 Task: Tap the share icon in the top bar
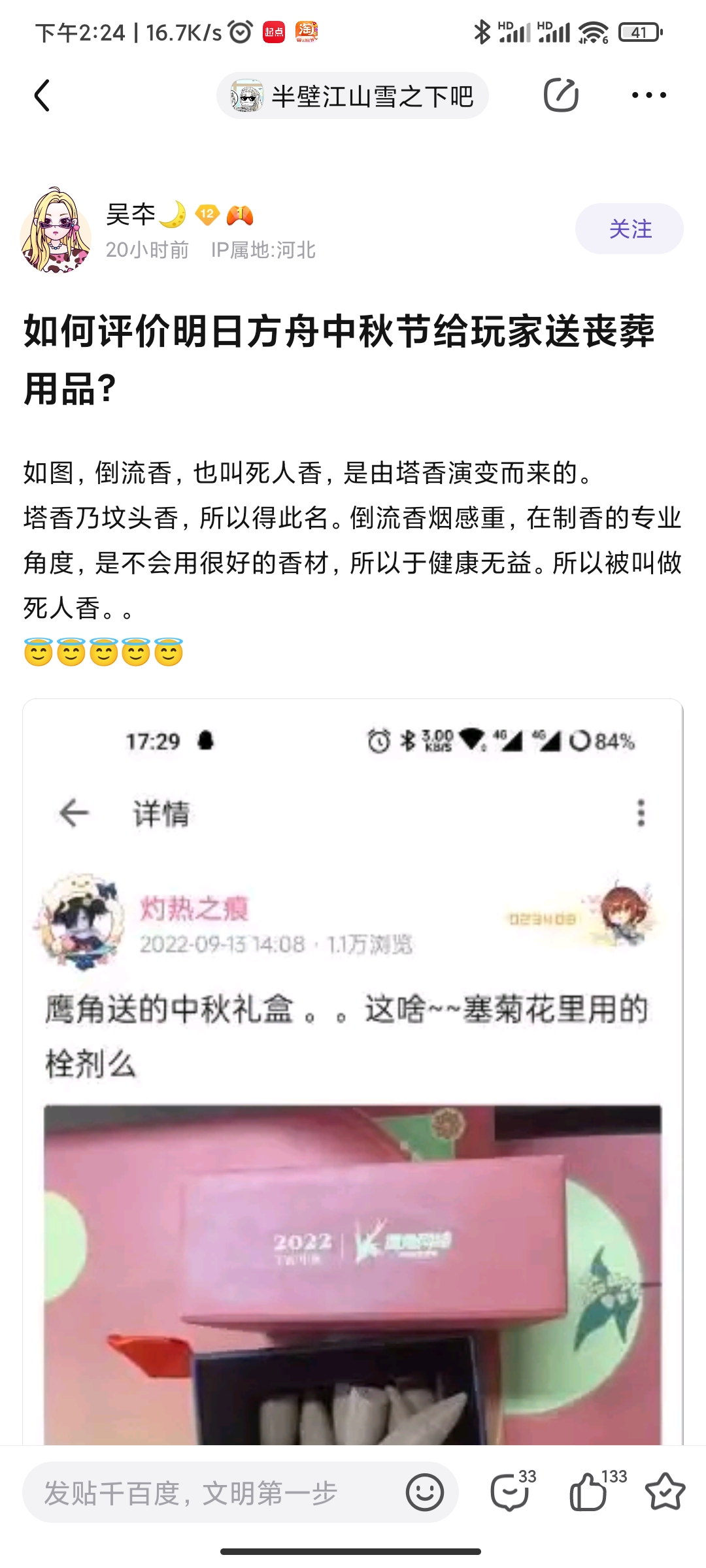561,95
